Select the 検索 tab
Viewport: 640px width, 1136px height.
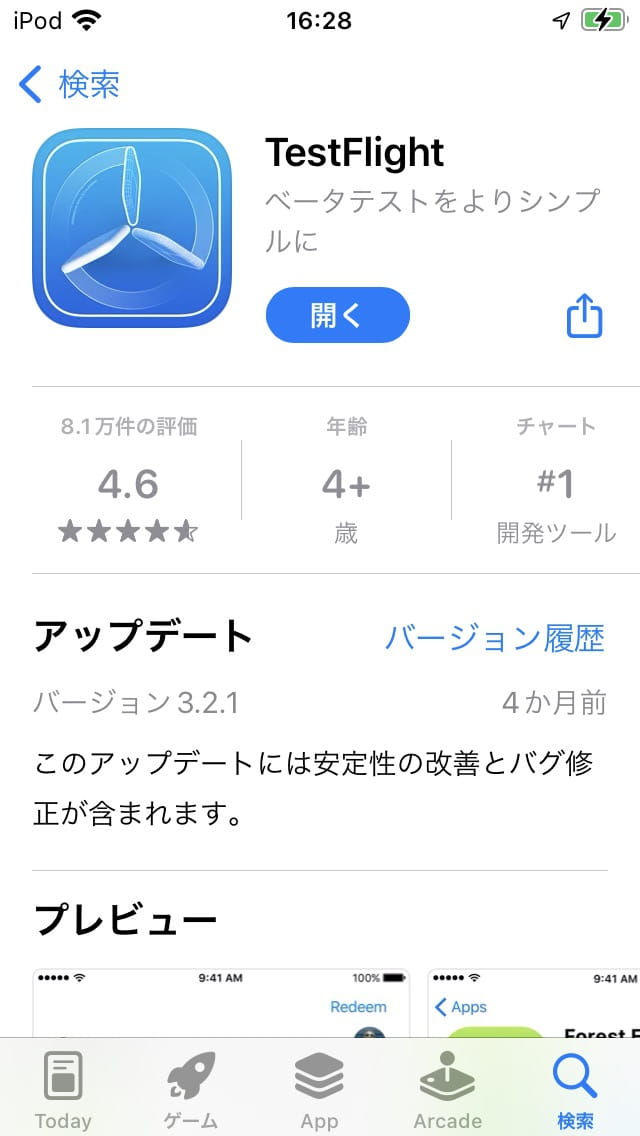coord(575,1088)
